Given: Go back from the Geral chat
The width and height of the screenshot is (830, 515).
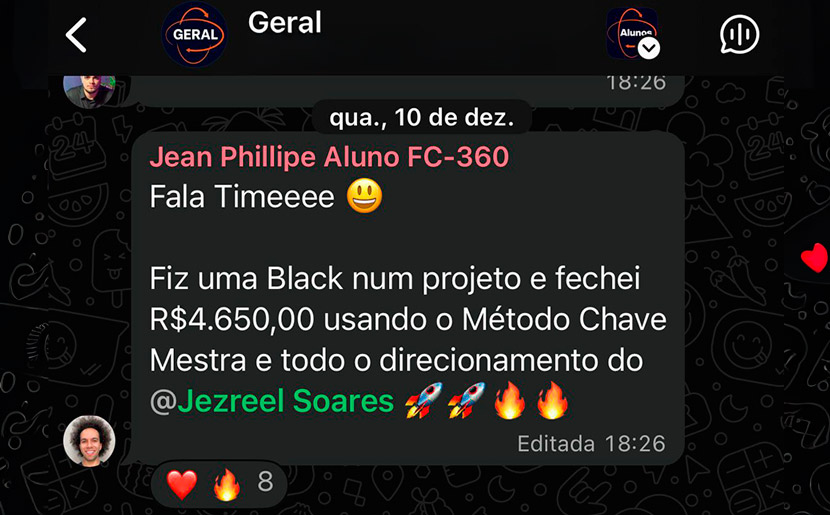Looking at the screenshot, I should point(76,35).
